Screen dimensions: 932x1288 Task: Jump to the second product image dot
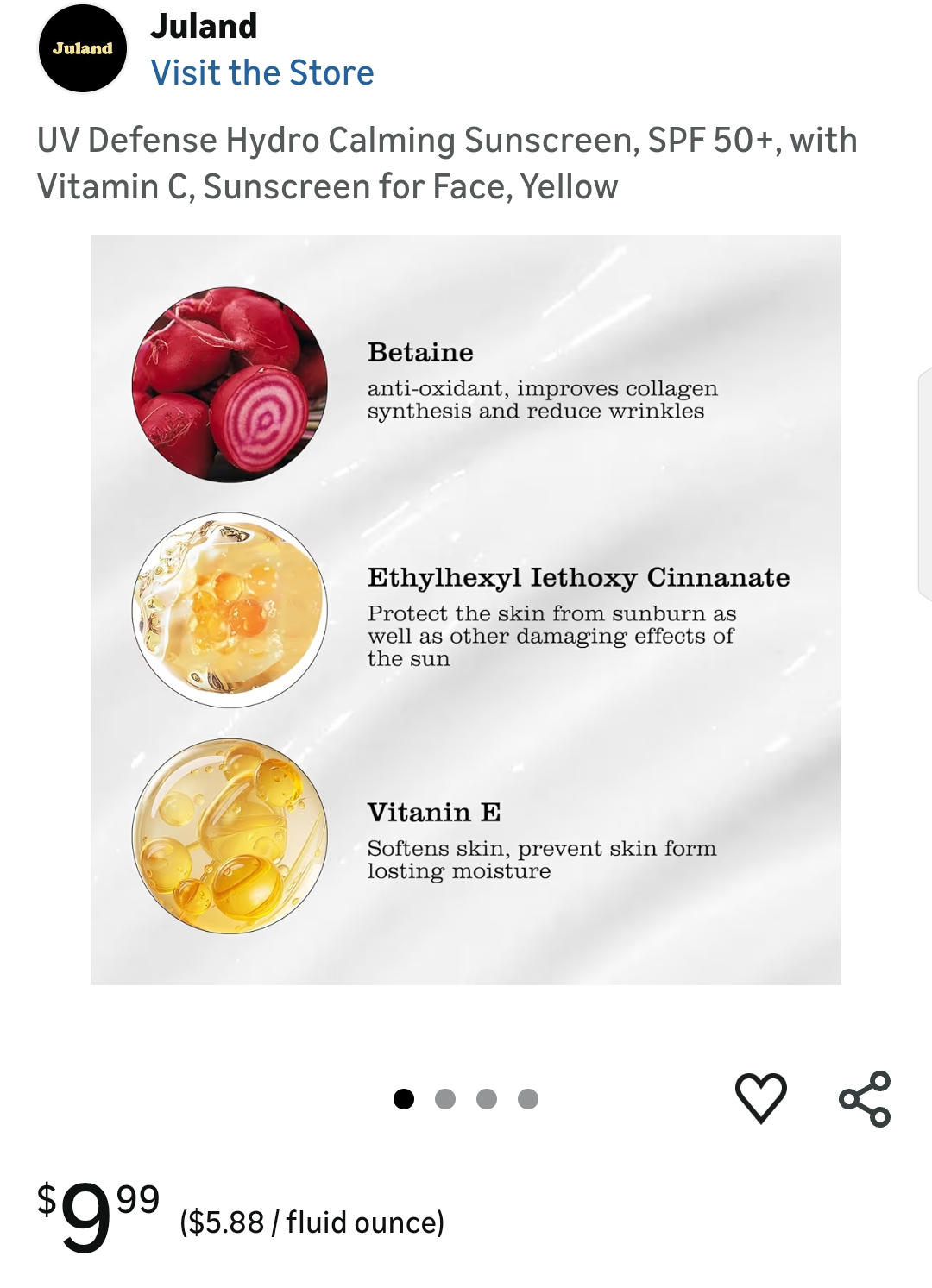pos(445,1098)
